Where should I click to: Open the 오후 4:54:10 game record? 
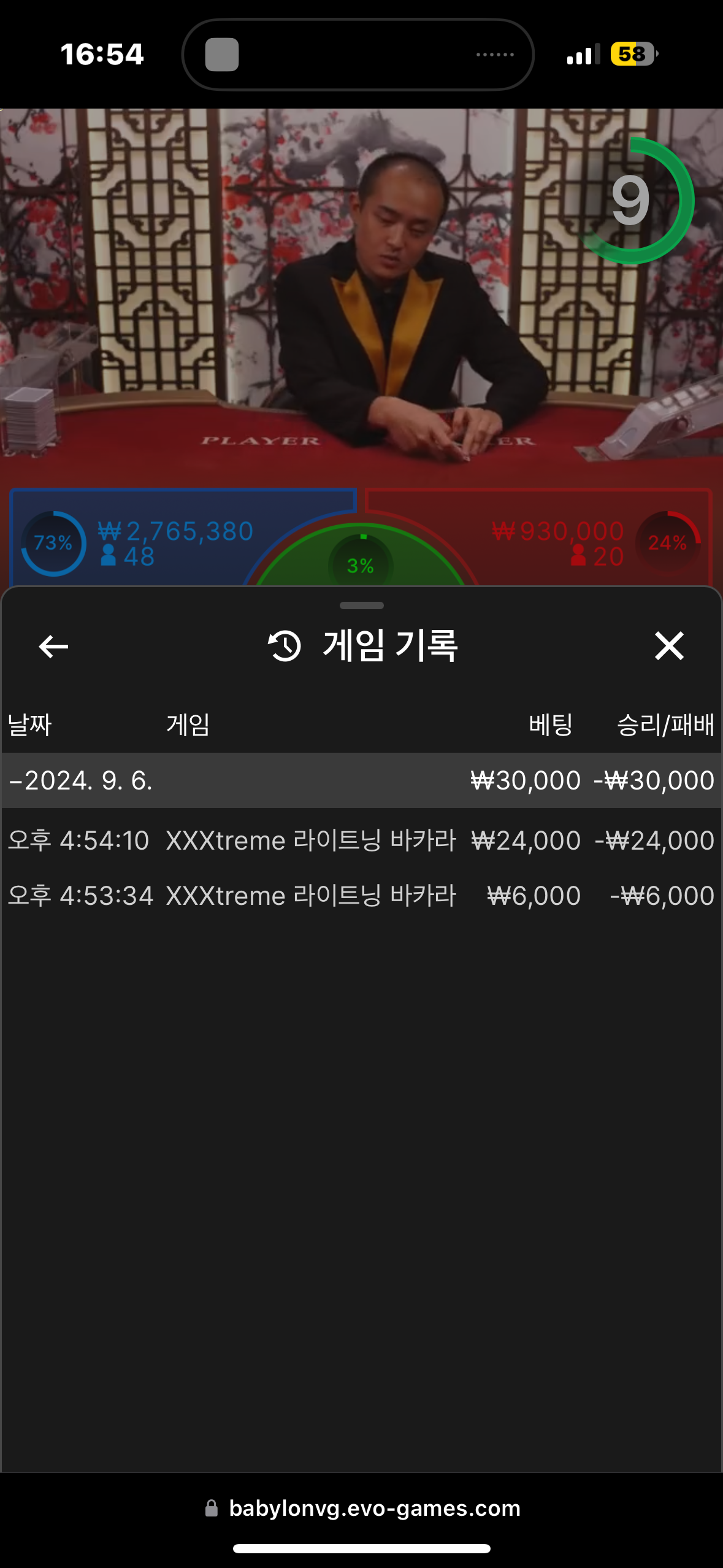pos(361,840)
